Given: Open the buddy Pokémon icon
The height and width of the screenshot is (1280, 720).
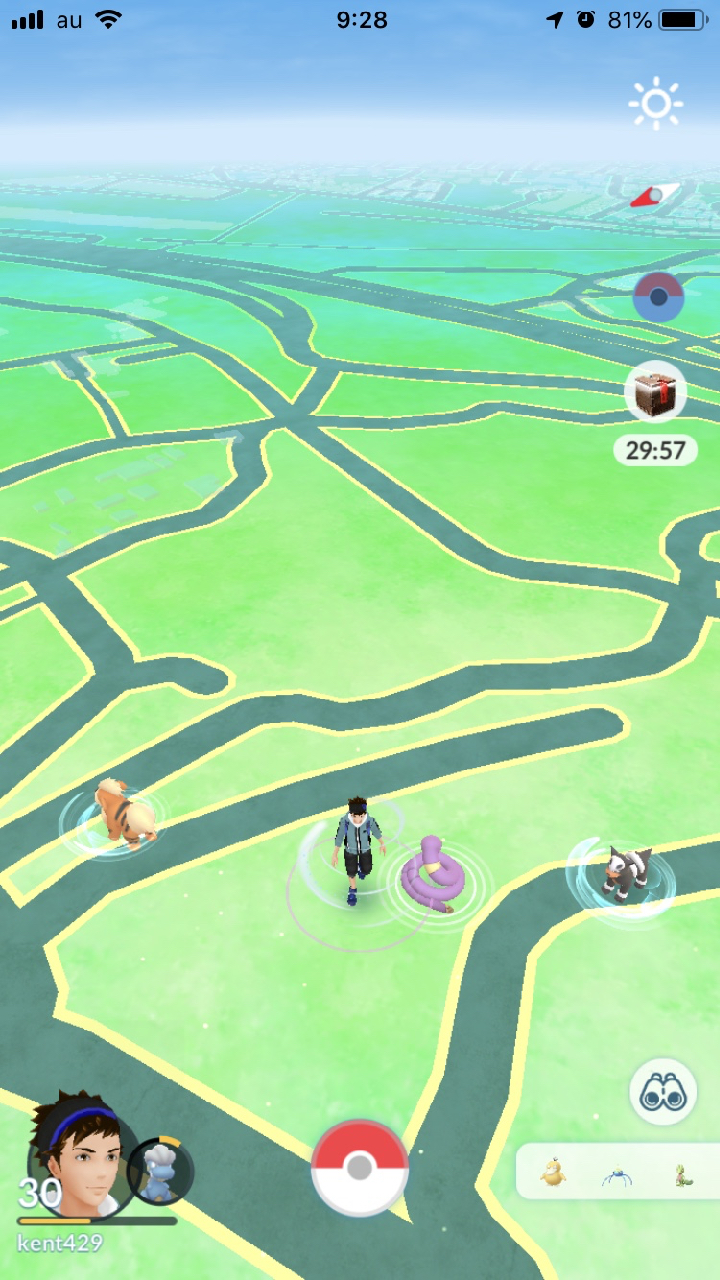Looking at the screenshot, I should click(160, 1170).
